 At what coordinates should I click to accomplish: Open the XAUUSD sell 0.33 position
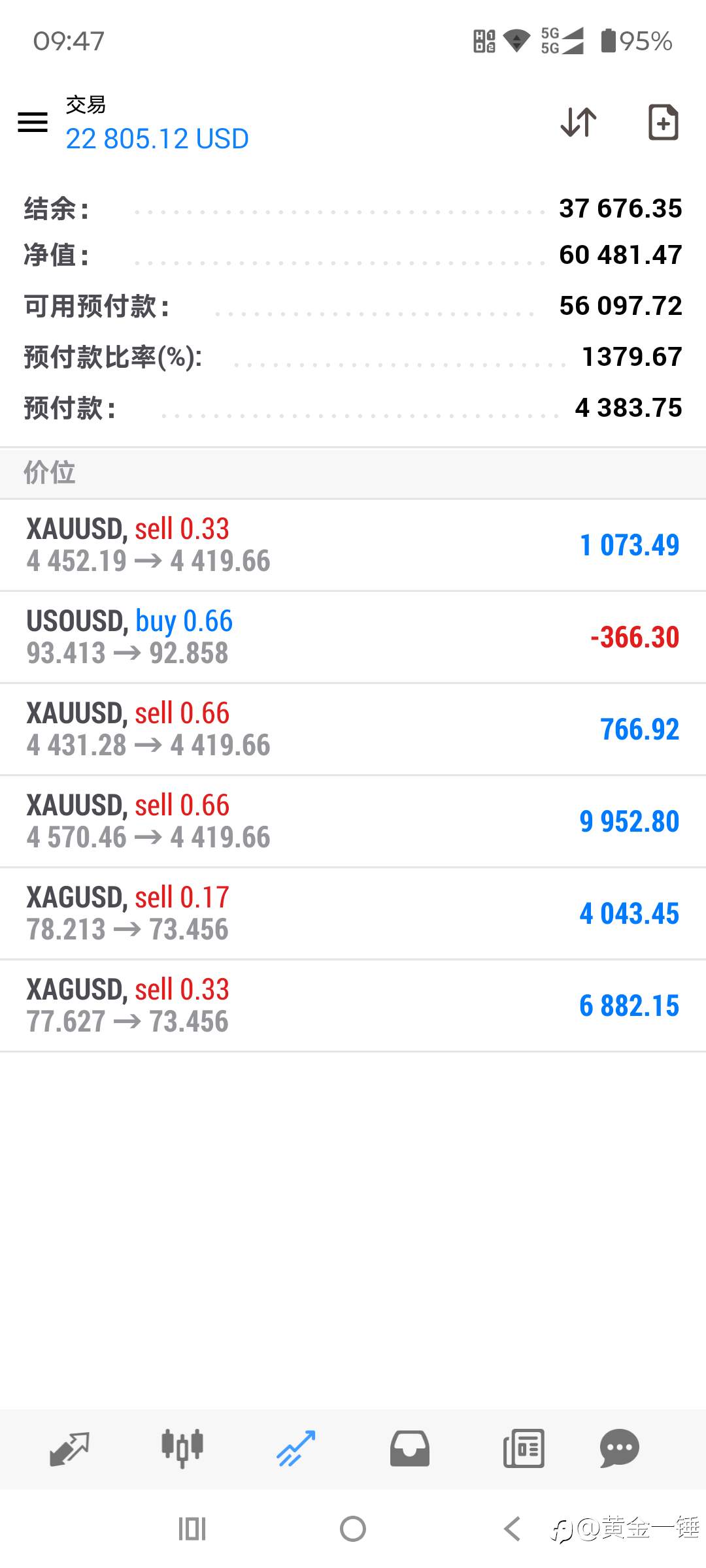[x=353, y=546]
